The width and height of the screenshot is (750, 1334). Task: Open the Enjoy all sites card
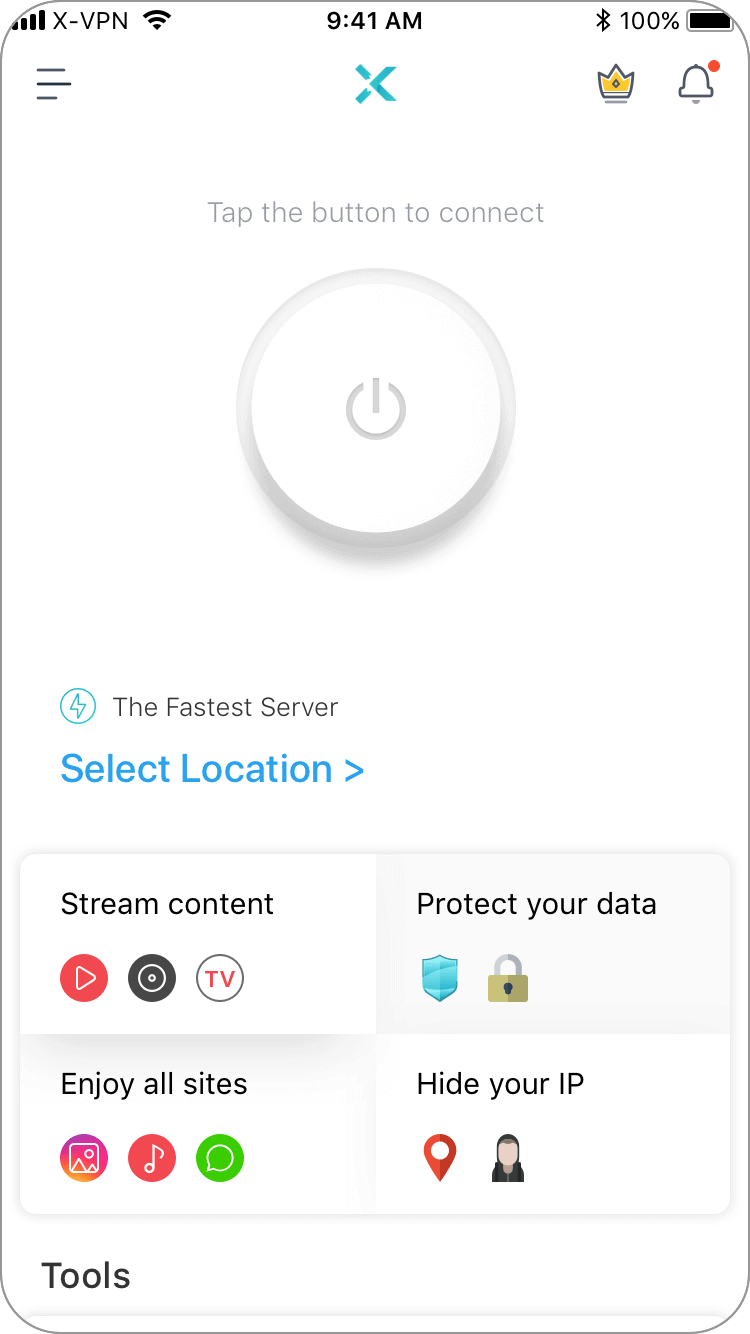pos(198,1123)
